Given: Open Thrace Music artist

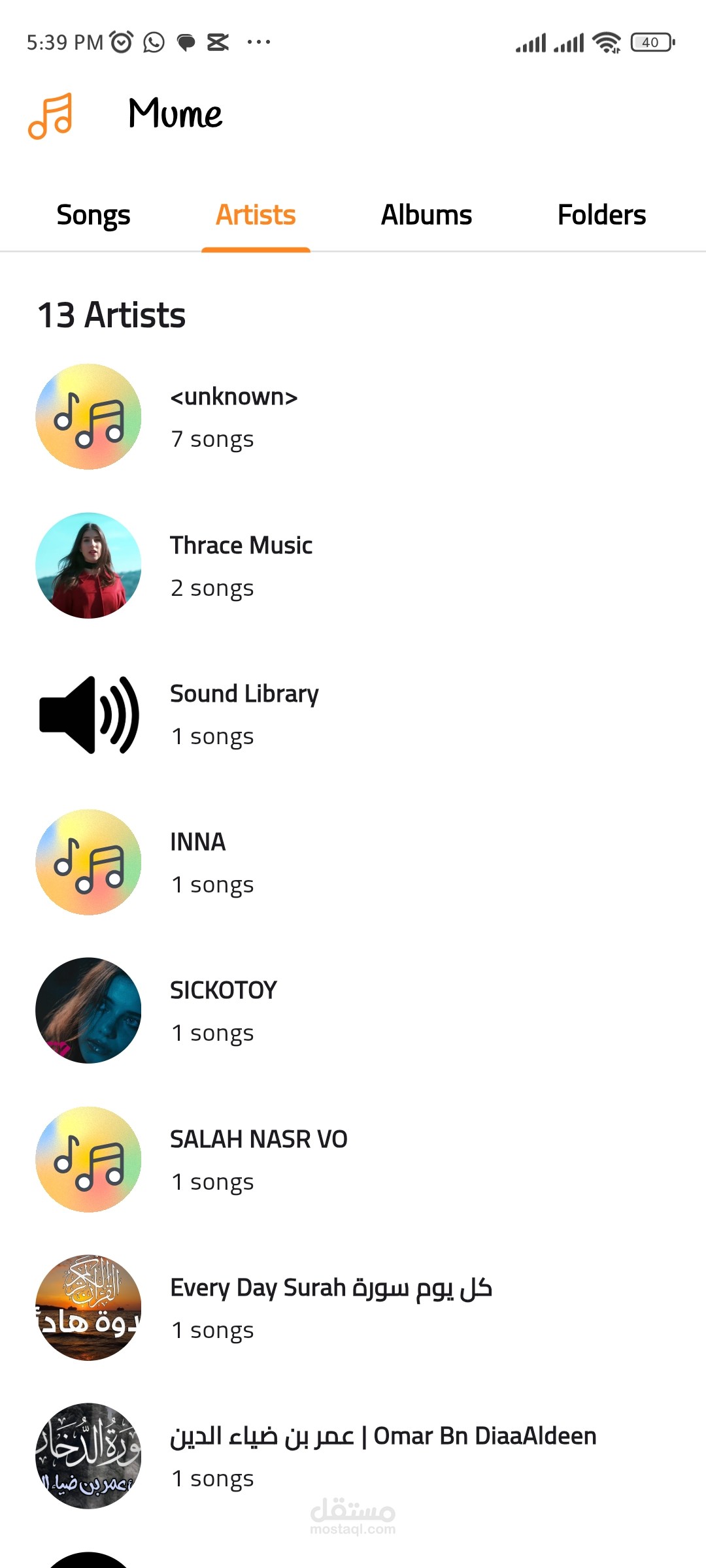Looking at the screenshot, I should click(x=241, y=566).
